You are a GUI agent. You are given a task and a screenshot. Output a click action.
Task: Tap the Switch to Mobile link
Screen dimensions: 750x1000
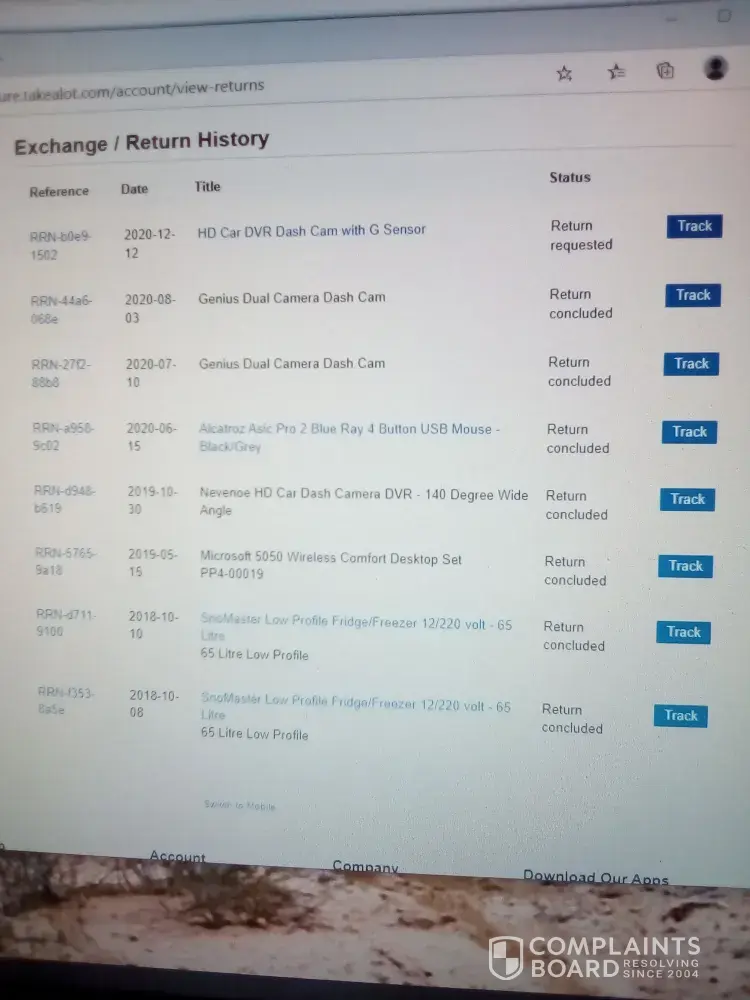(x=239, y=805)
